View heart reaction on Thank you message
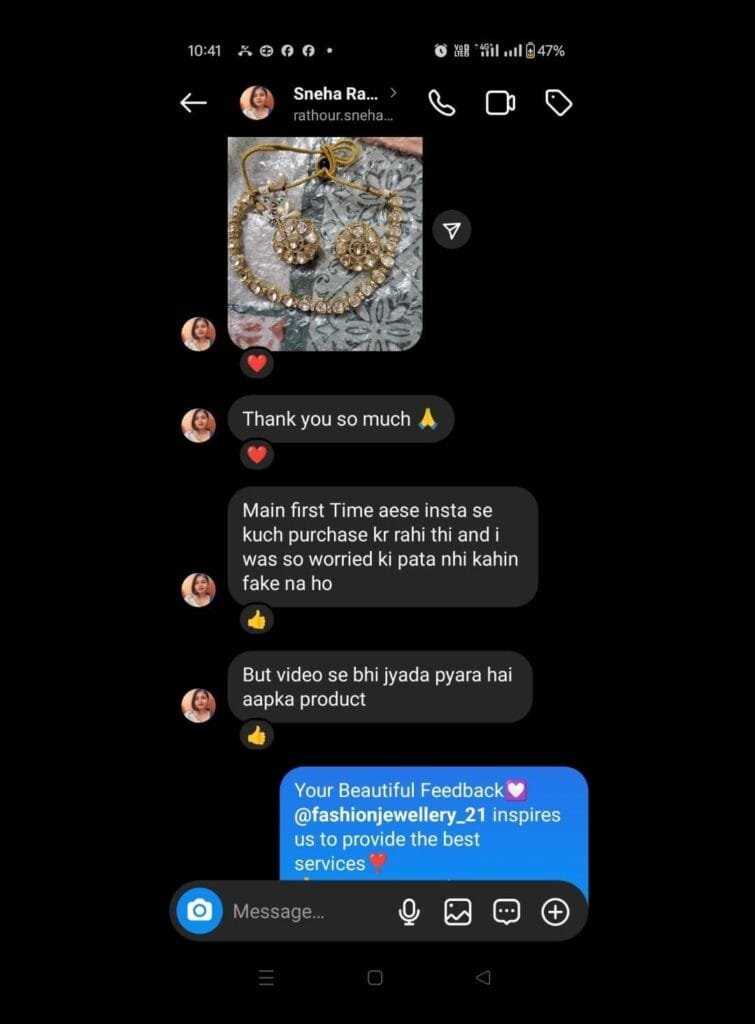This screenshot has height=1024, width=755. 257,455
